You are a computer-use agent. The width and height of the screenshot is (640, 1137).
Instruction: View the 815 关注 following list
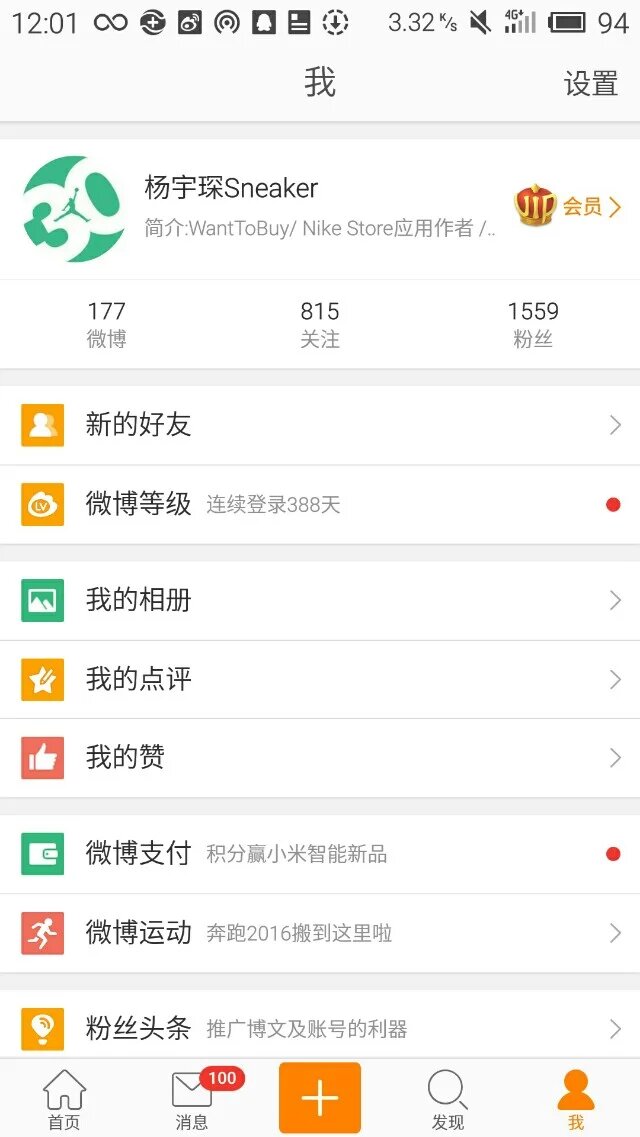tap(320, 325)
